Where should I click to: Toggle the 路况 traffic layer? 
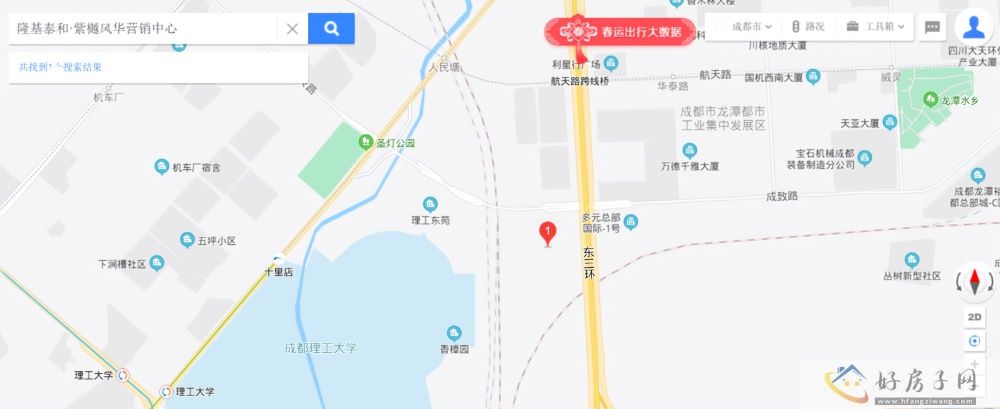[808, 26]
